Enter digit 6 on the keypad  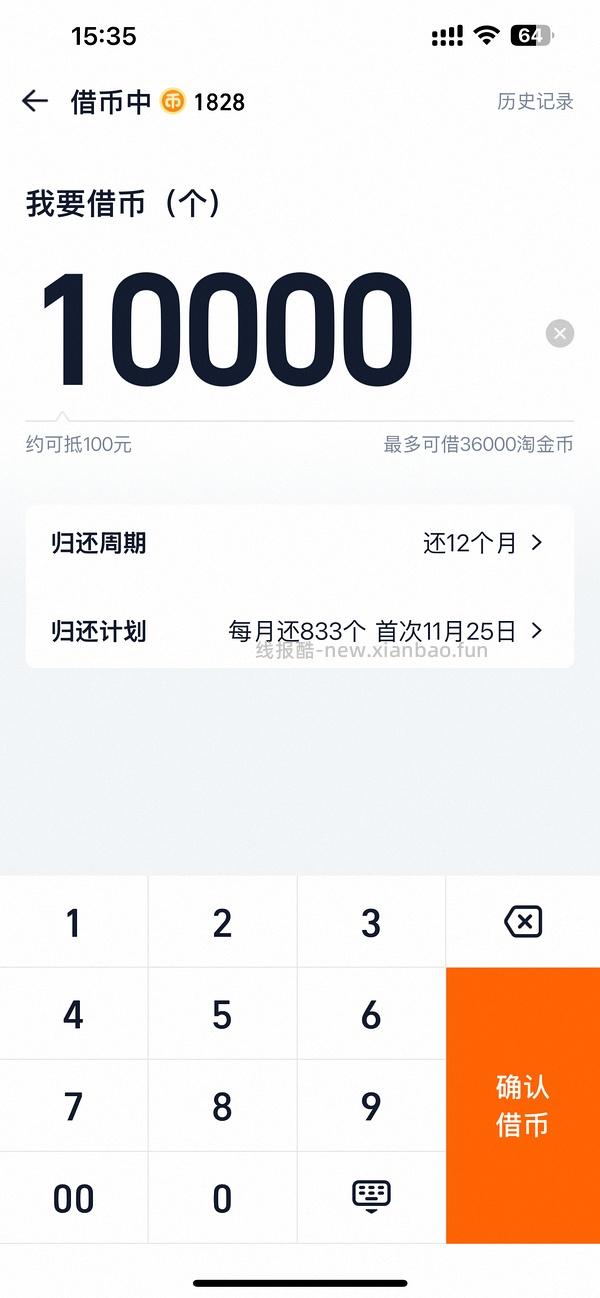click(x=371, y=1015)
